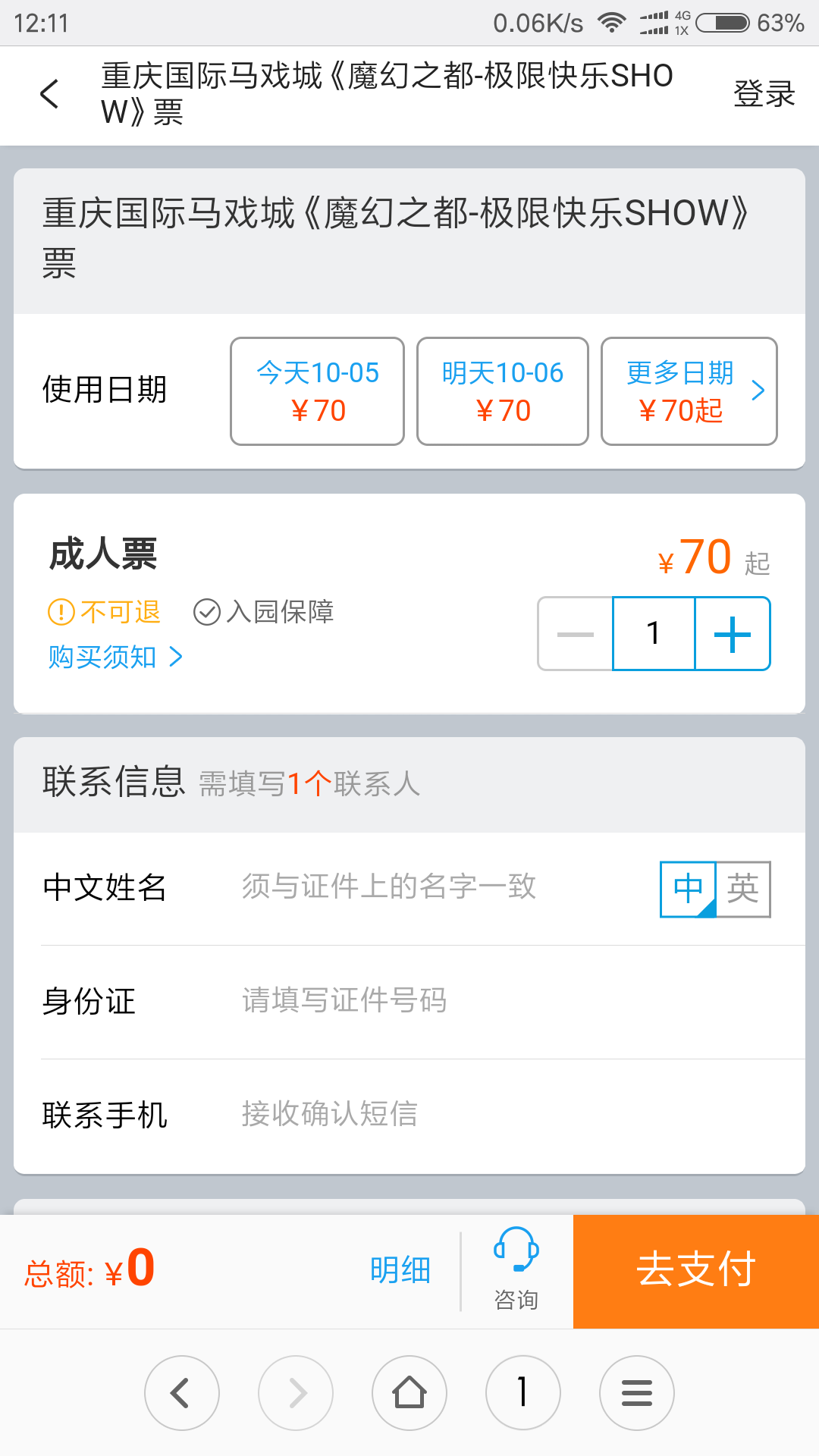Decrease adult ticket quantity with minus
Image resolution: width=819 pixels, height=1456 pixels.
576,634
